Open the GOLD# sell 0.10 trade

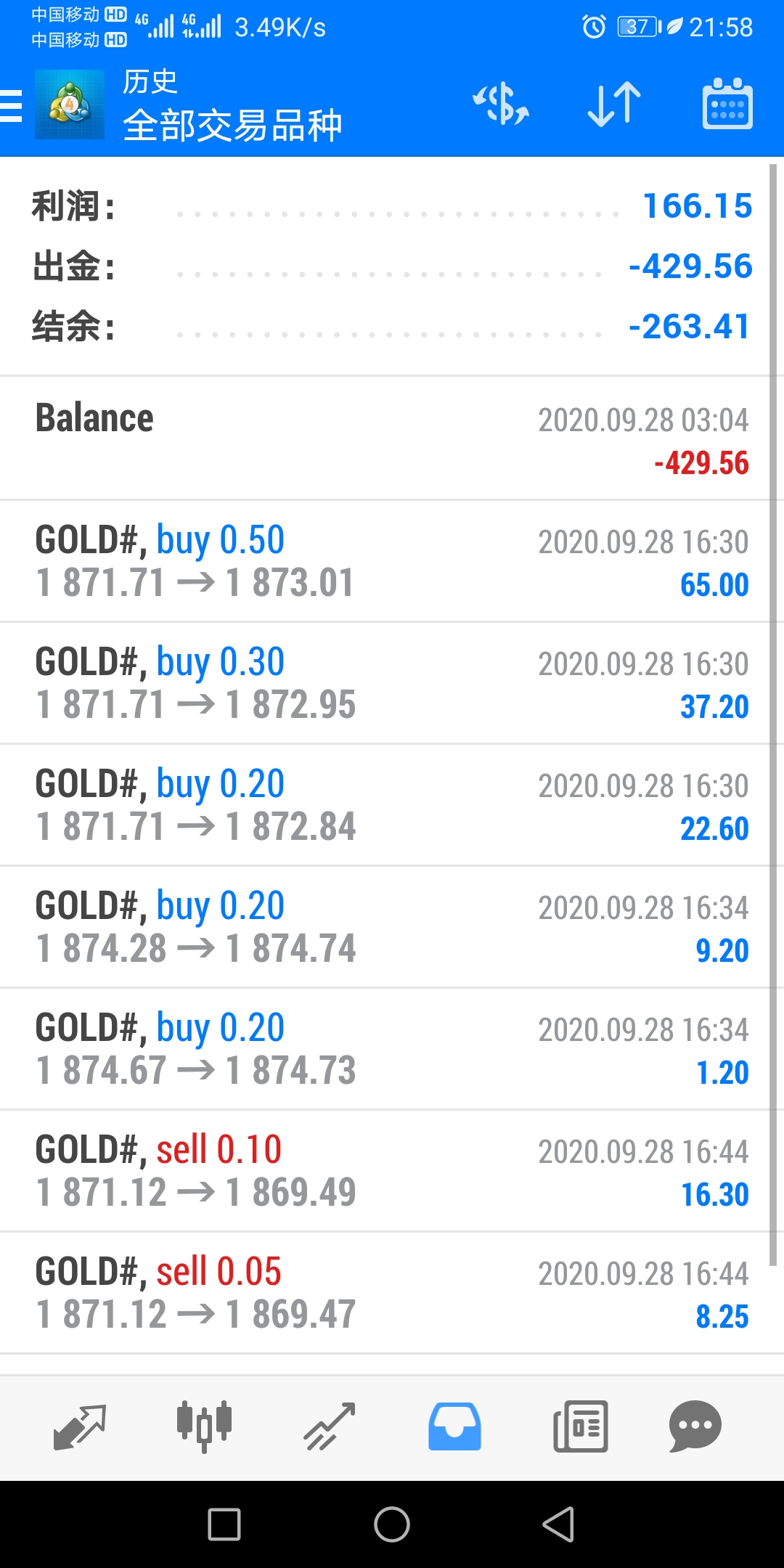coord(392,1171)
